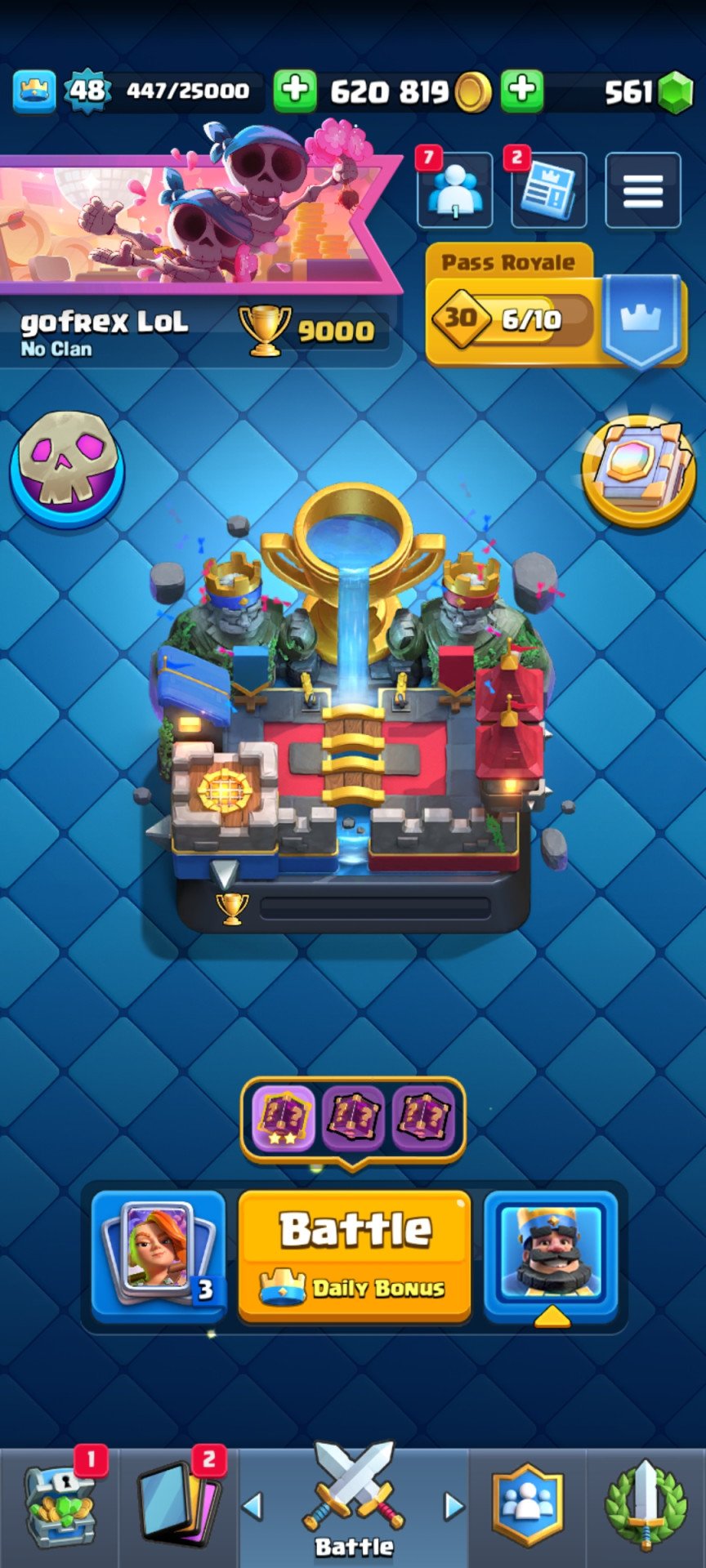
Task: Open the golden magic book button
Action: coord(637,470)
